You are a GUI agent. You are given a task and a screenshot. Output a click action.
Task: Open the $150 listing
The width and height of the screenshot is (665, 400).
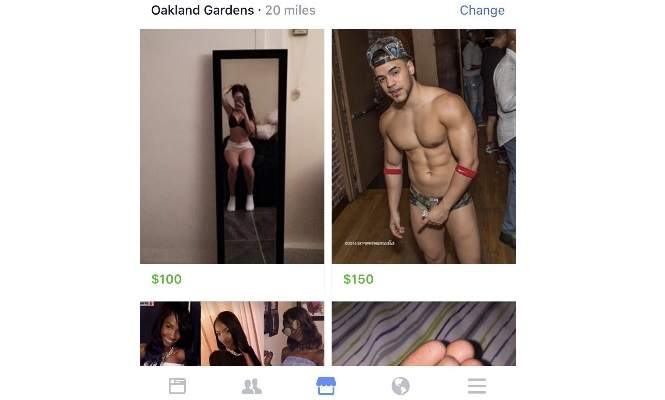(x=424, y=146)
